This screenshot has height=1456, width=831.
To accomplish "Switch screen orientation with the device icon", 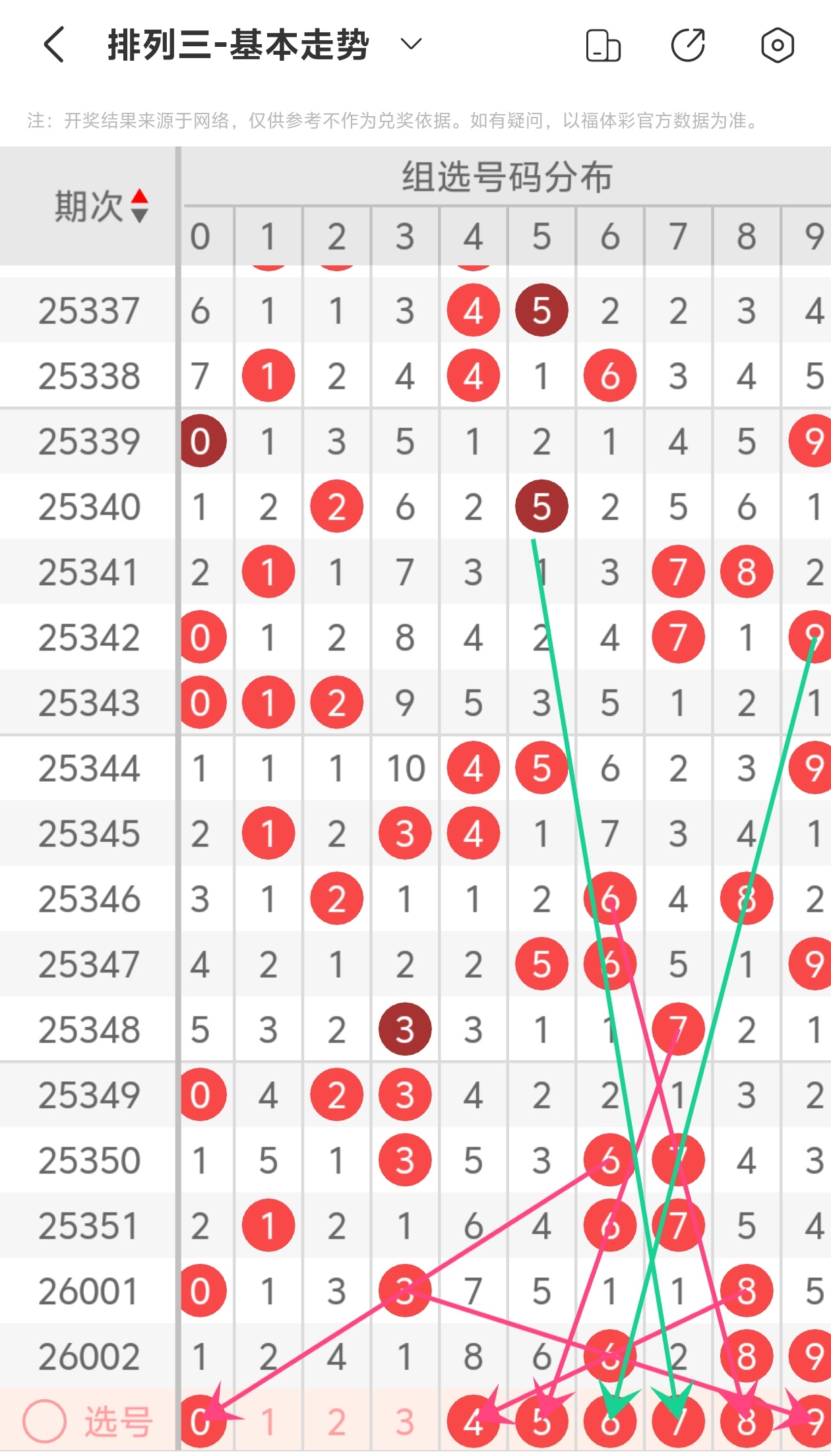I will pos(603,46).
